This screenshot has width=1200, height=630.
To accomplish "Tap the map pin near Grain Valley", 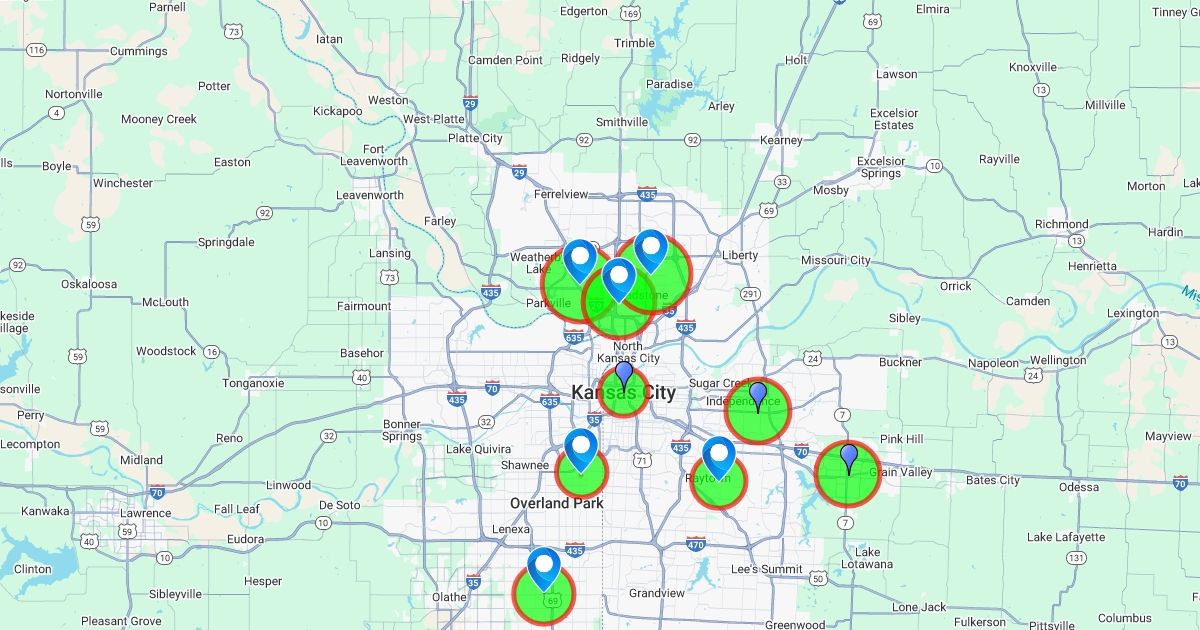I will coord(849,459).
